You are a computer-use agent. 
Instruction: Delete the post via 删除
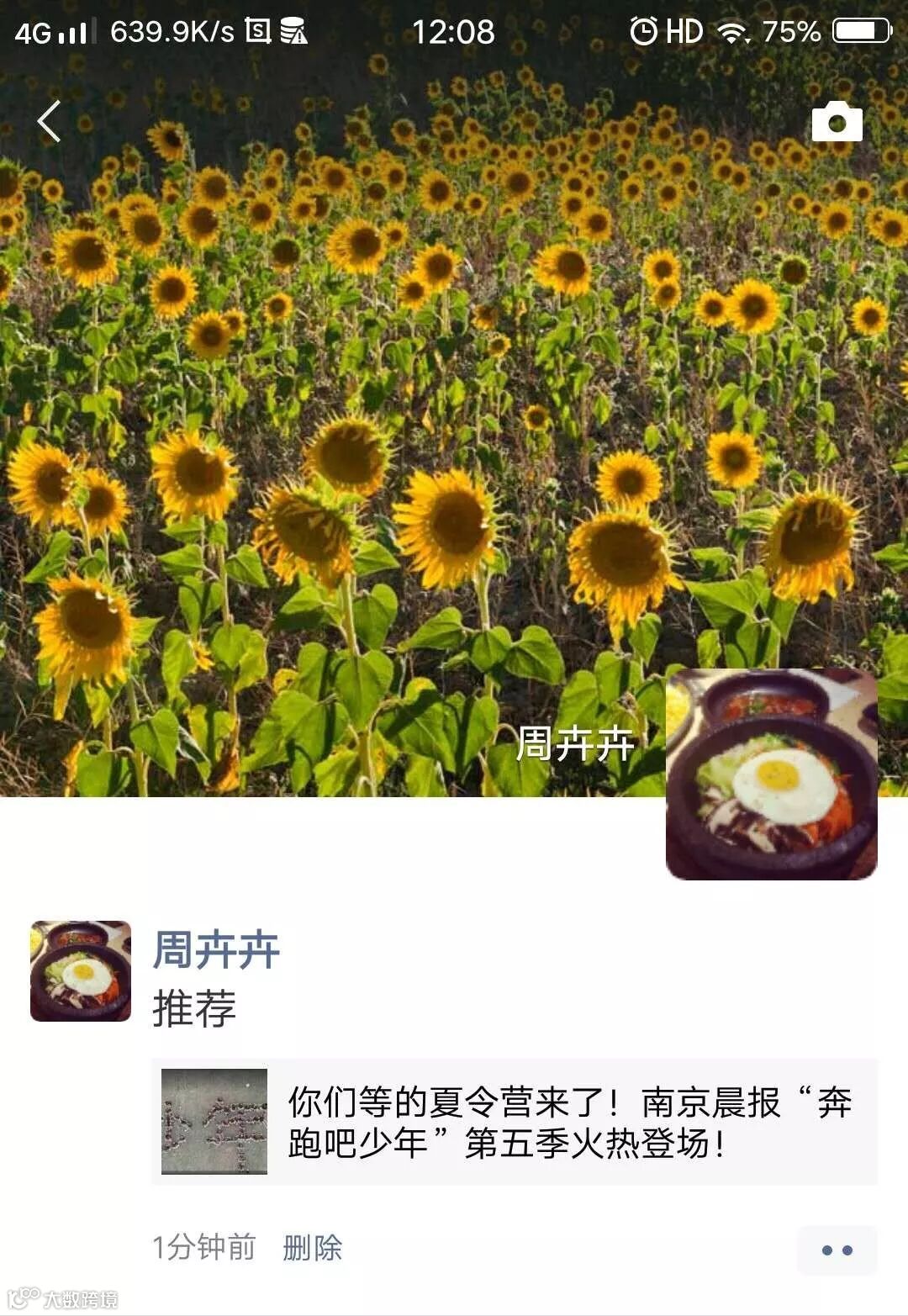click(313, 1247)
